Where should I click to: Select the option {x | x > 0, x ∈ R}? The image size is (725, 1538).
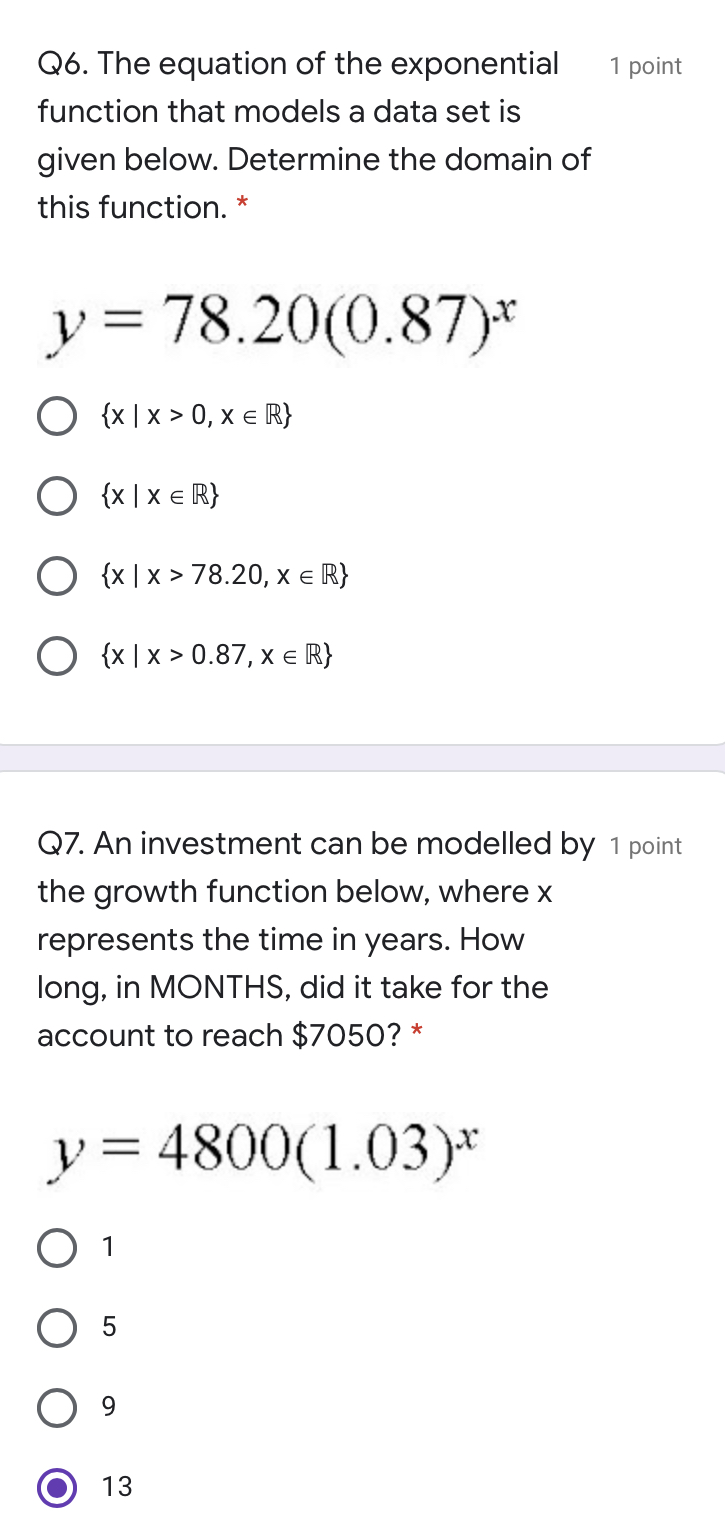56,416
